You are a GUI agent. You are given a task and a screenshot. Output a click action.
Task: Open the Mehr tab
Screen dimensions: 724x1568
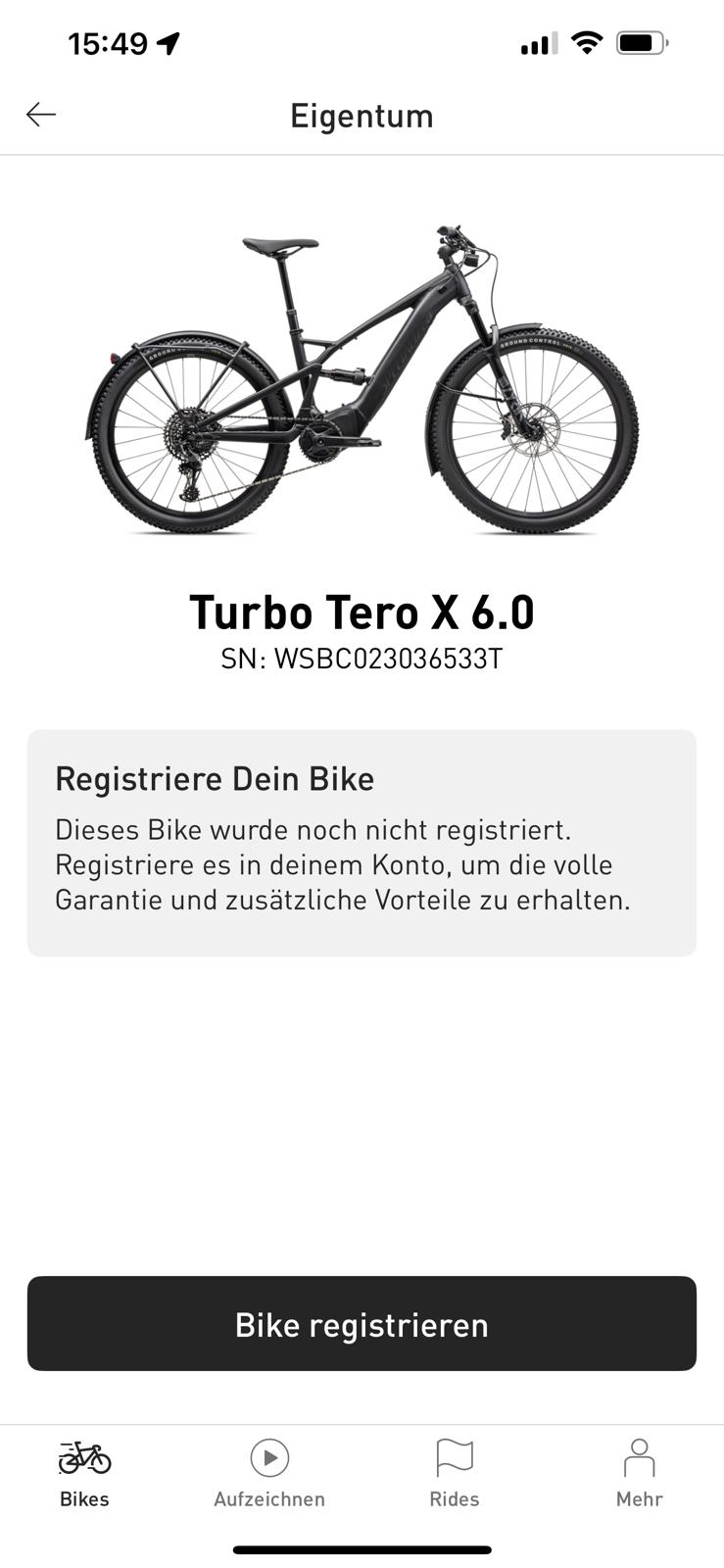[x=639, y=1473]
